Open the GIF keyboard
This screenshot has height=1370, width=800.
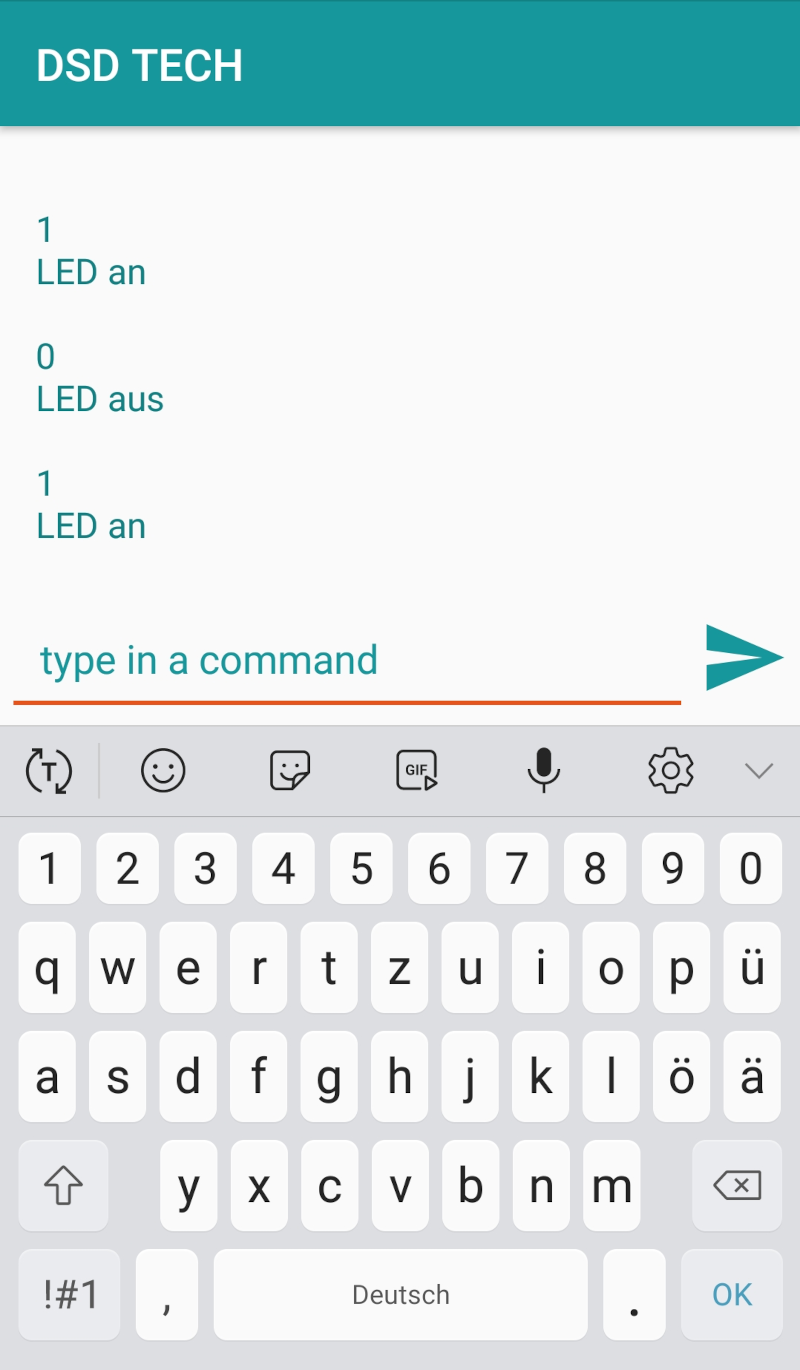coord(416,770)
